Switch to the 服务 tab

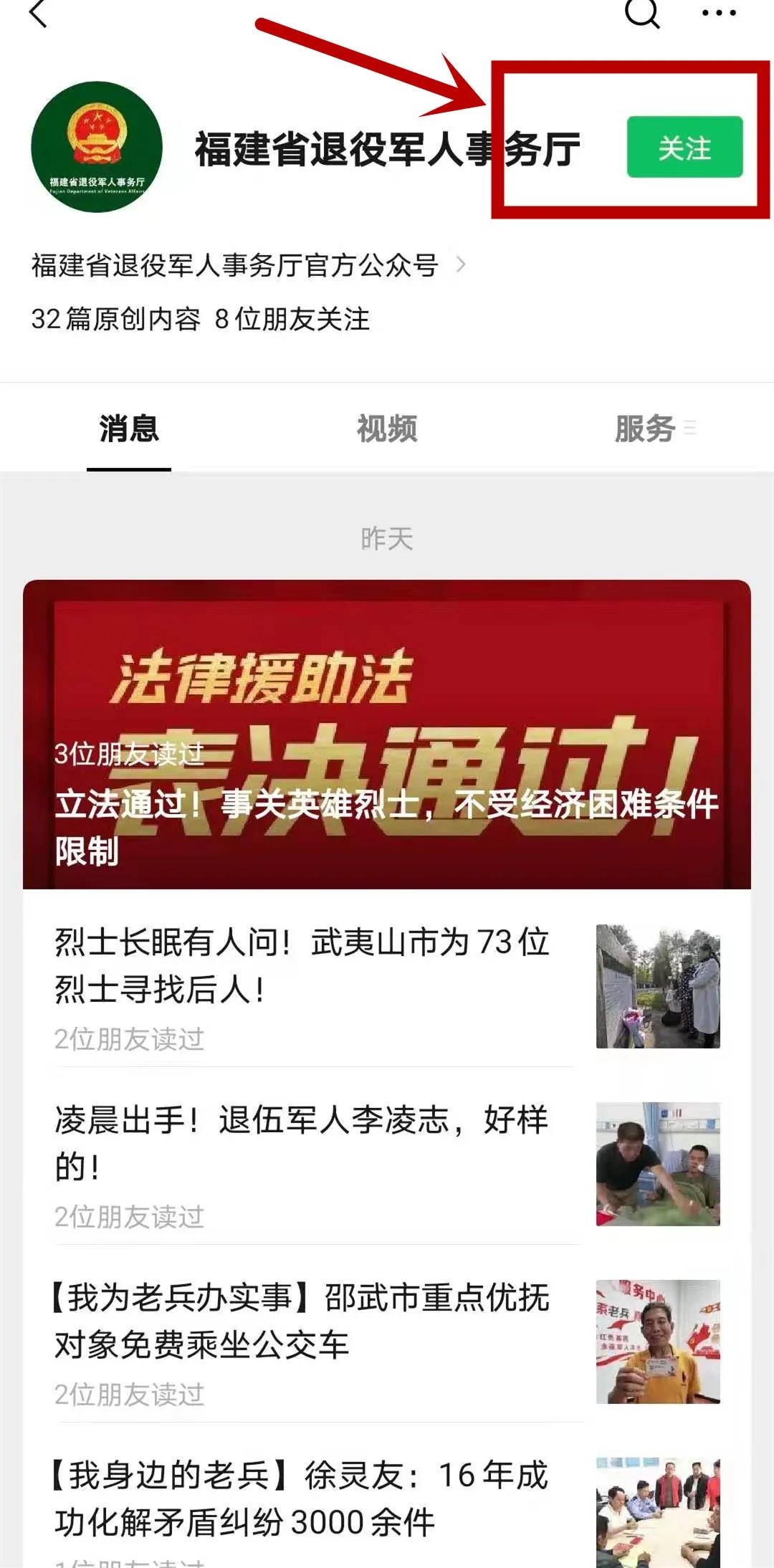click(646, 429)
